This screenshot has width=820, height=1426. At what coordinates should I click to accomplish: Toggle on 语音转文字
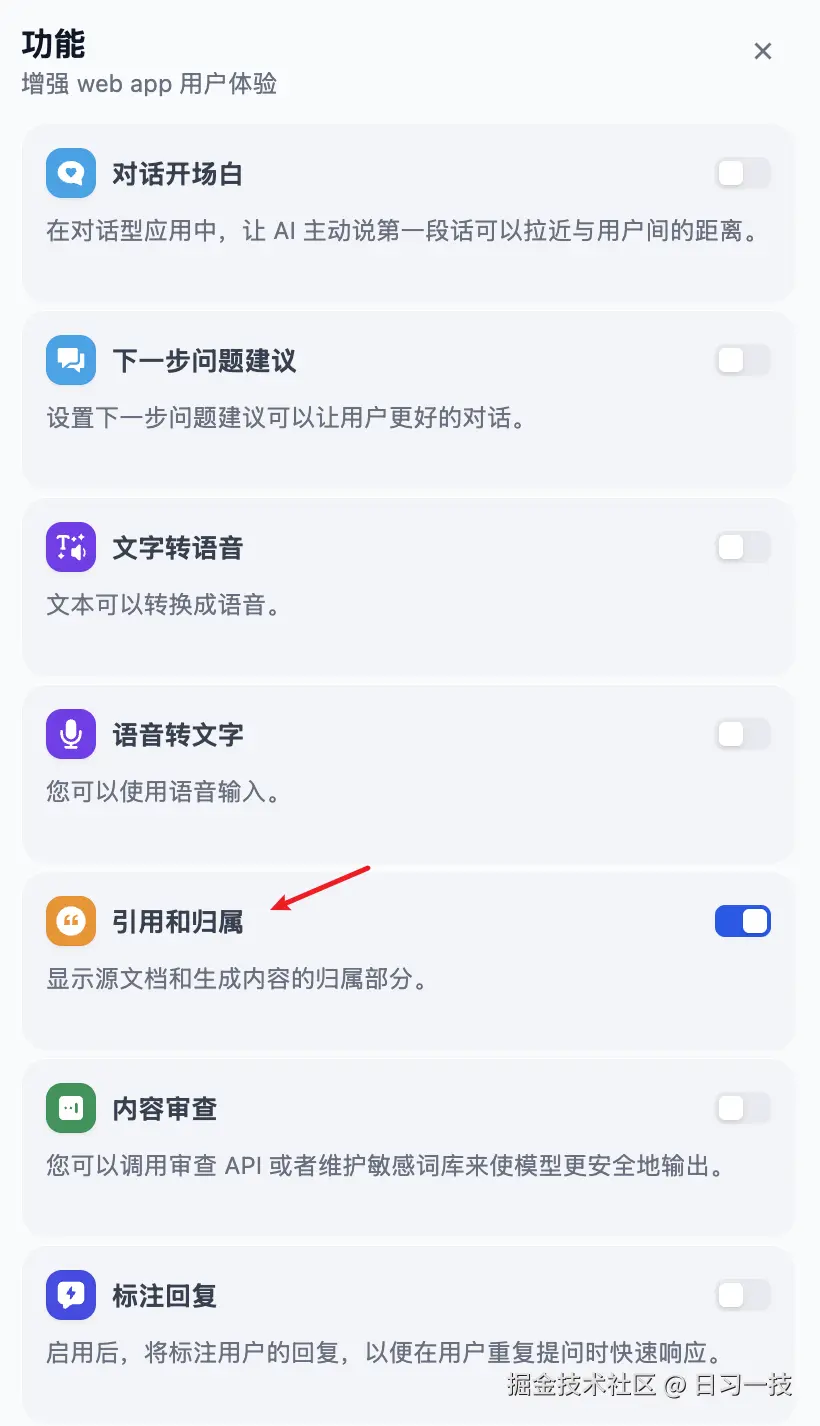(x=743, y=734)
